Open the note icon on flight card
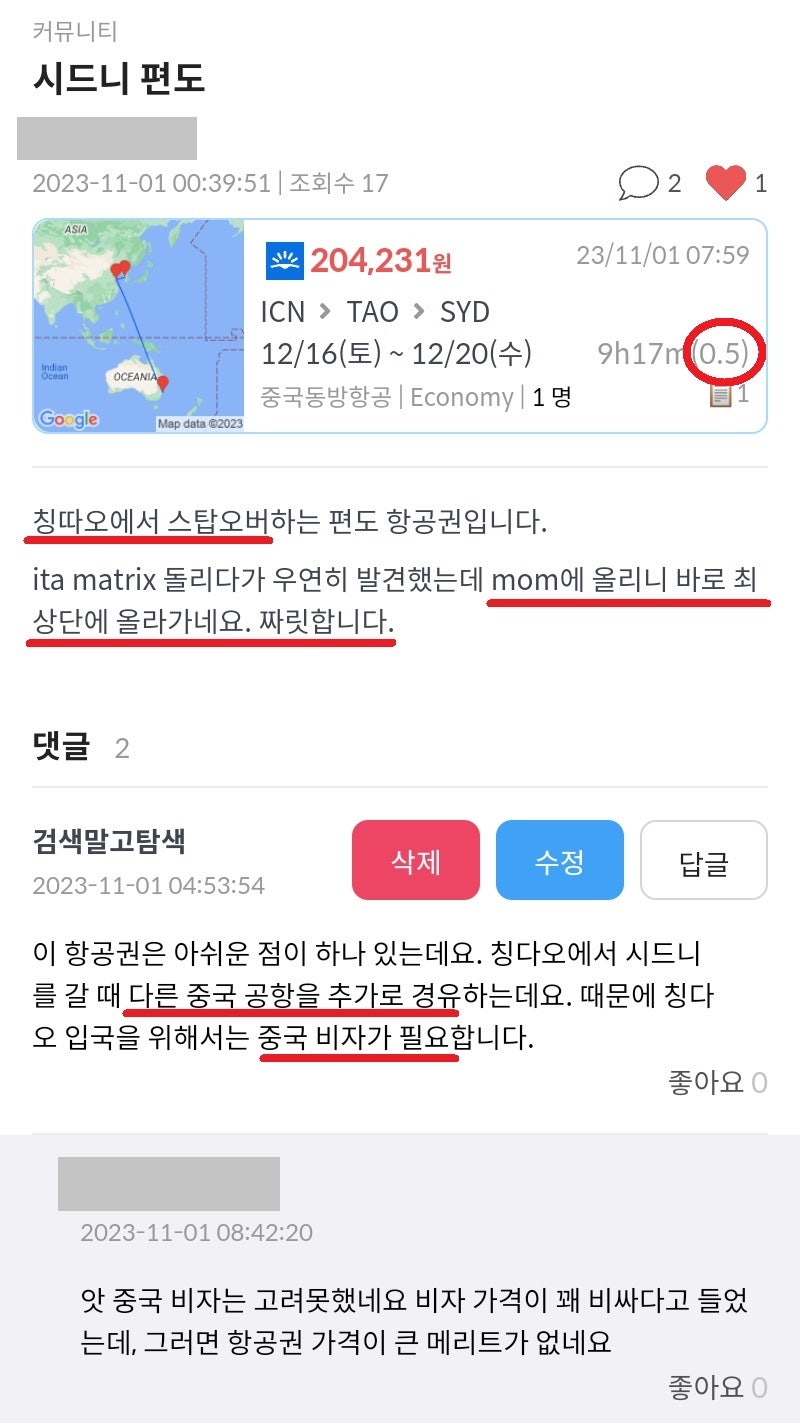Screen dimensions: 800x1423 (720, 396)
